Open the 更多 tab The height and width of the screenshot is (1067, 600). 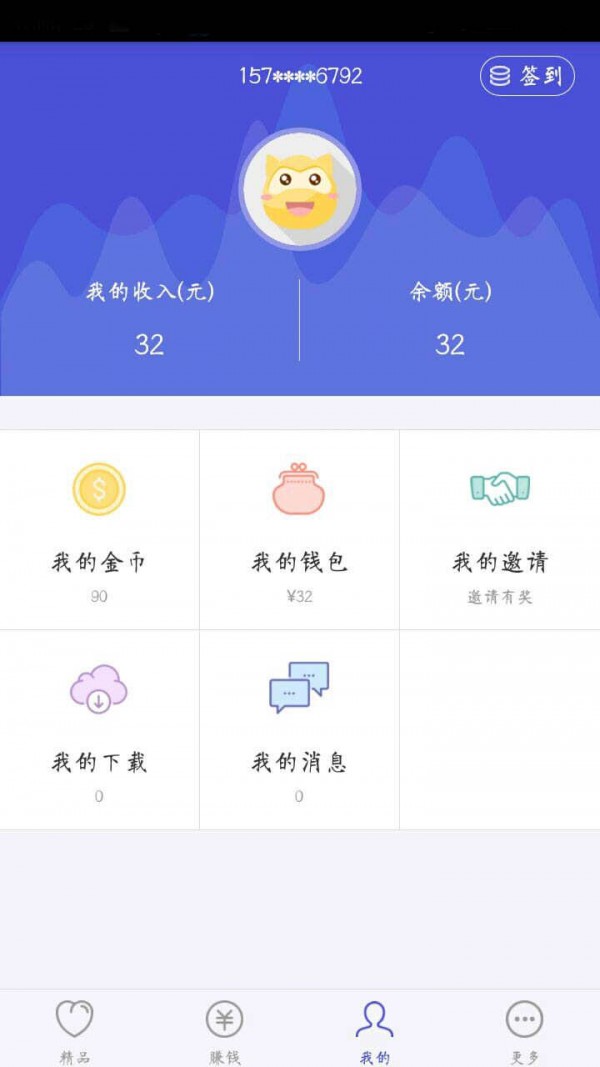point(524,1029)
